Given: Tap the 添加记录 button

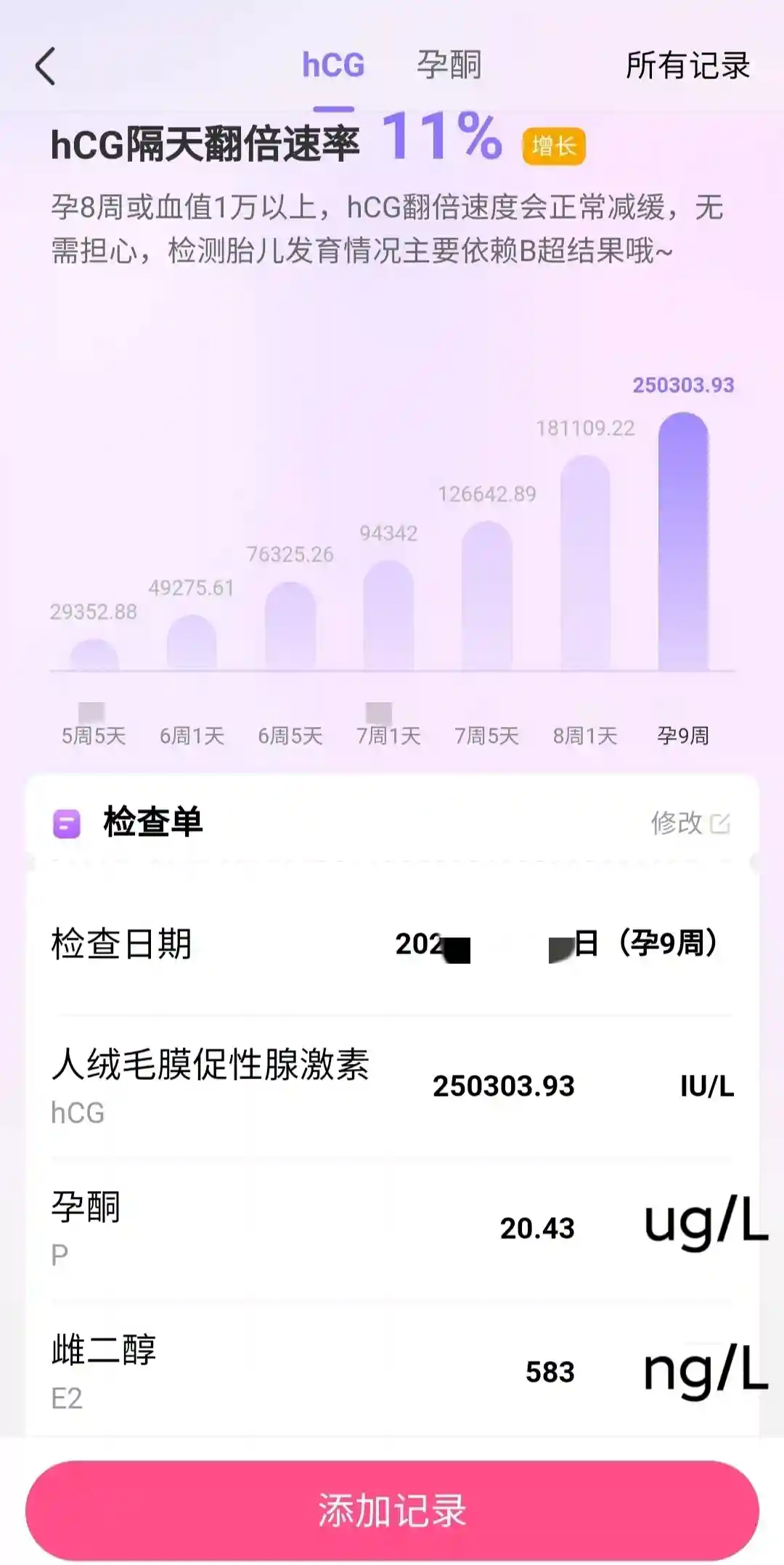Looking at the screenshot, I should click(x=392, y=1511).
